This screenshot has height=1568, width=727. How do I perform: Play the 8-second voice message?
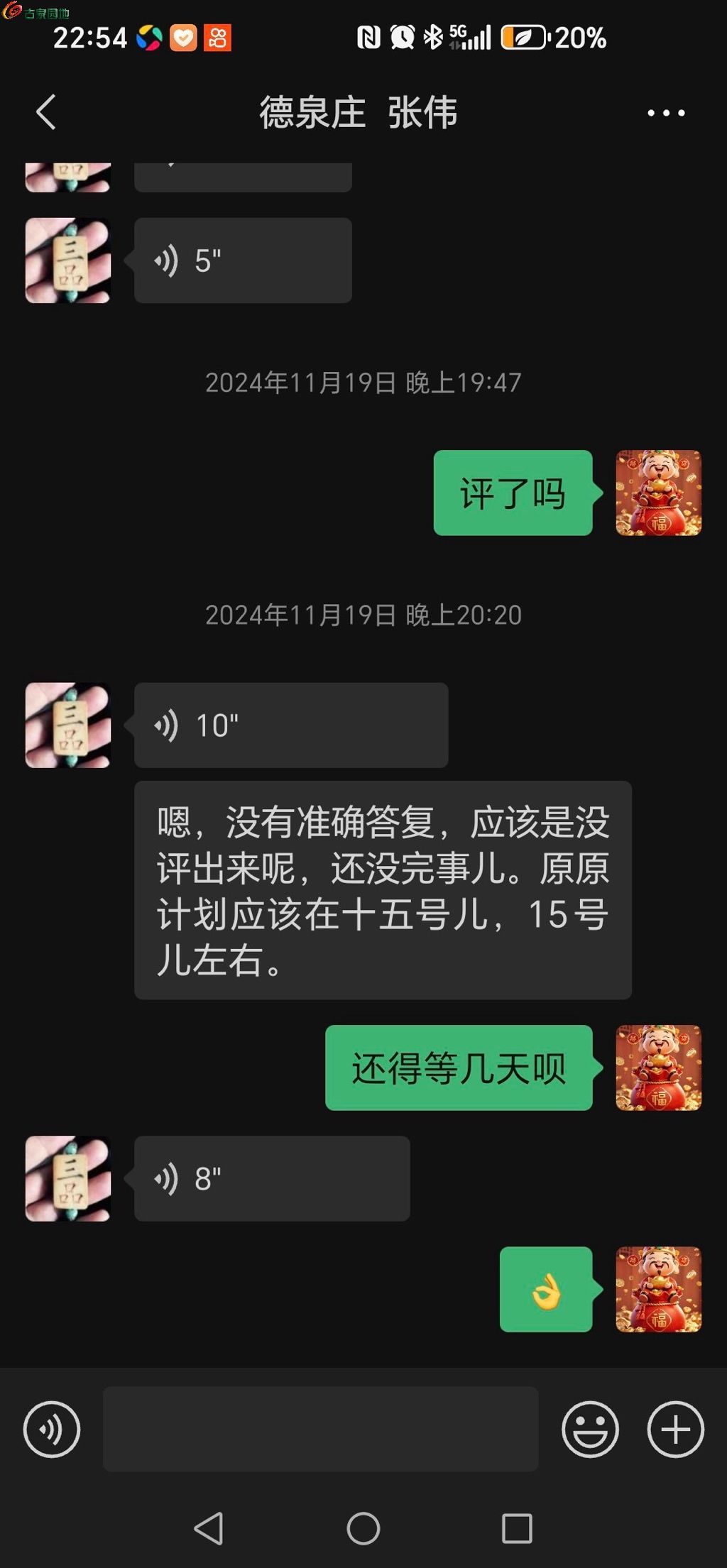[272, 1178]
